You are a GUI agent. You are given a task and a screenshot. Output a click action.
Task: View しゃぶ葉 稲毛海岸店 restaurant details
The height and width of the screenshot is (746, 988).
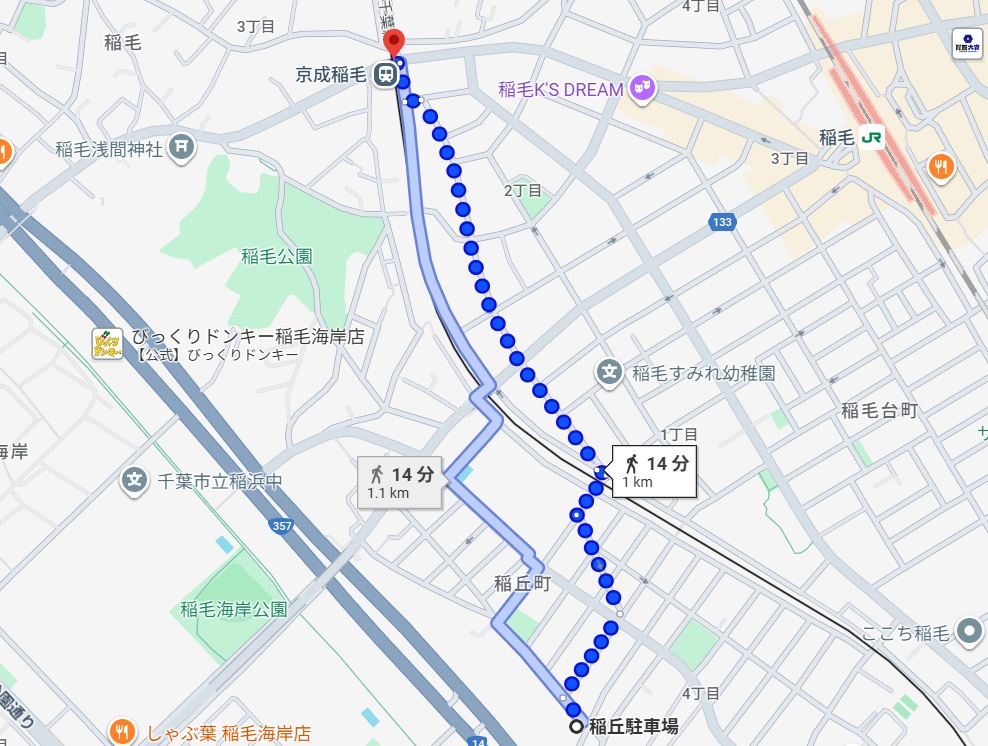coord(124,732)
